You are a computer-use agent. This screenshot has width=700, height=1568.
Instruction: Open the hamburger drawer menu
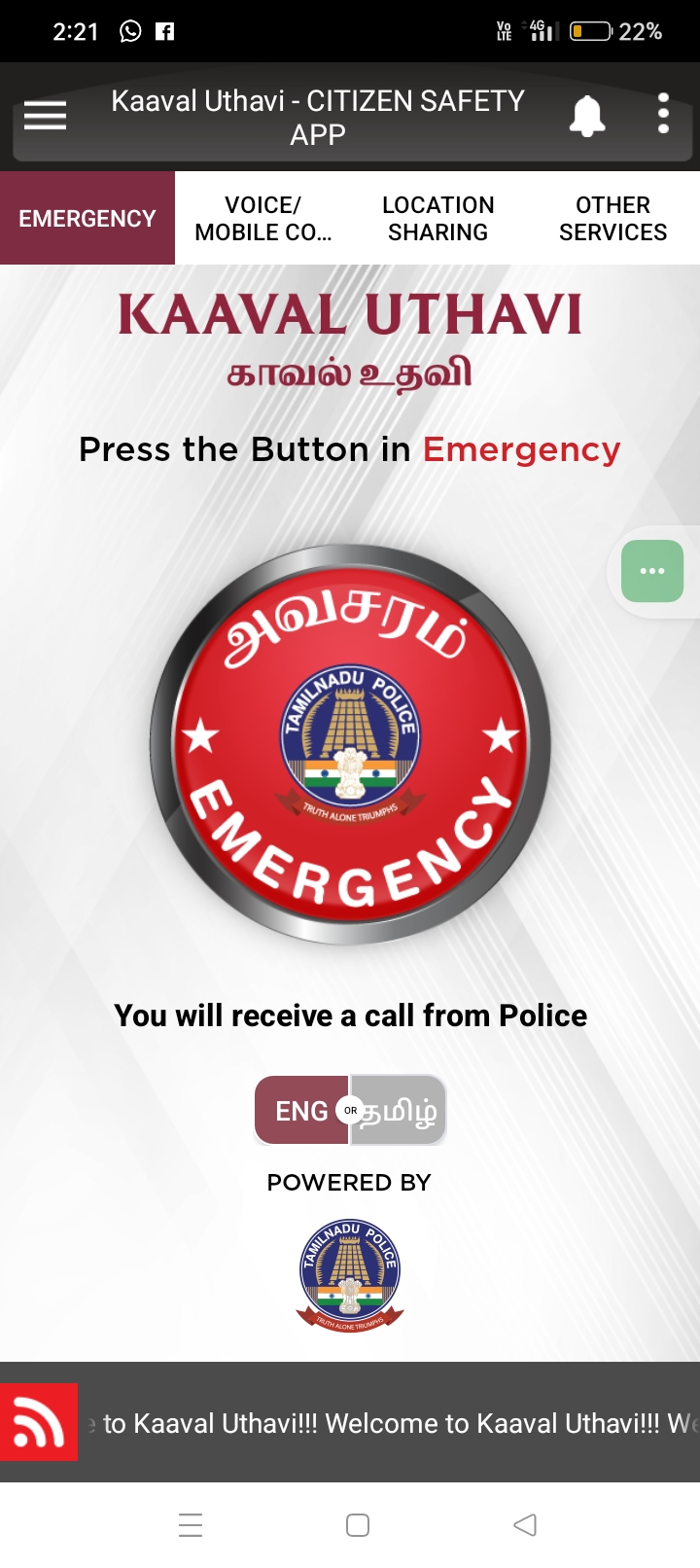pos(45,116)
